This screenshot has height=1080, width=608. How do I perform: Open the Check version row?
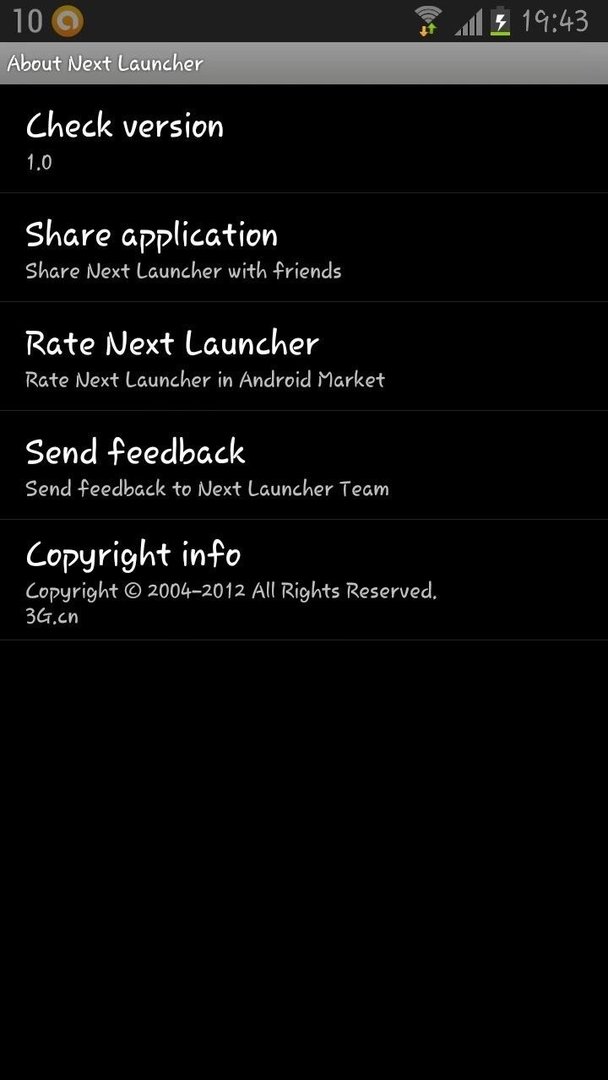coord(304,138)
